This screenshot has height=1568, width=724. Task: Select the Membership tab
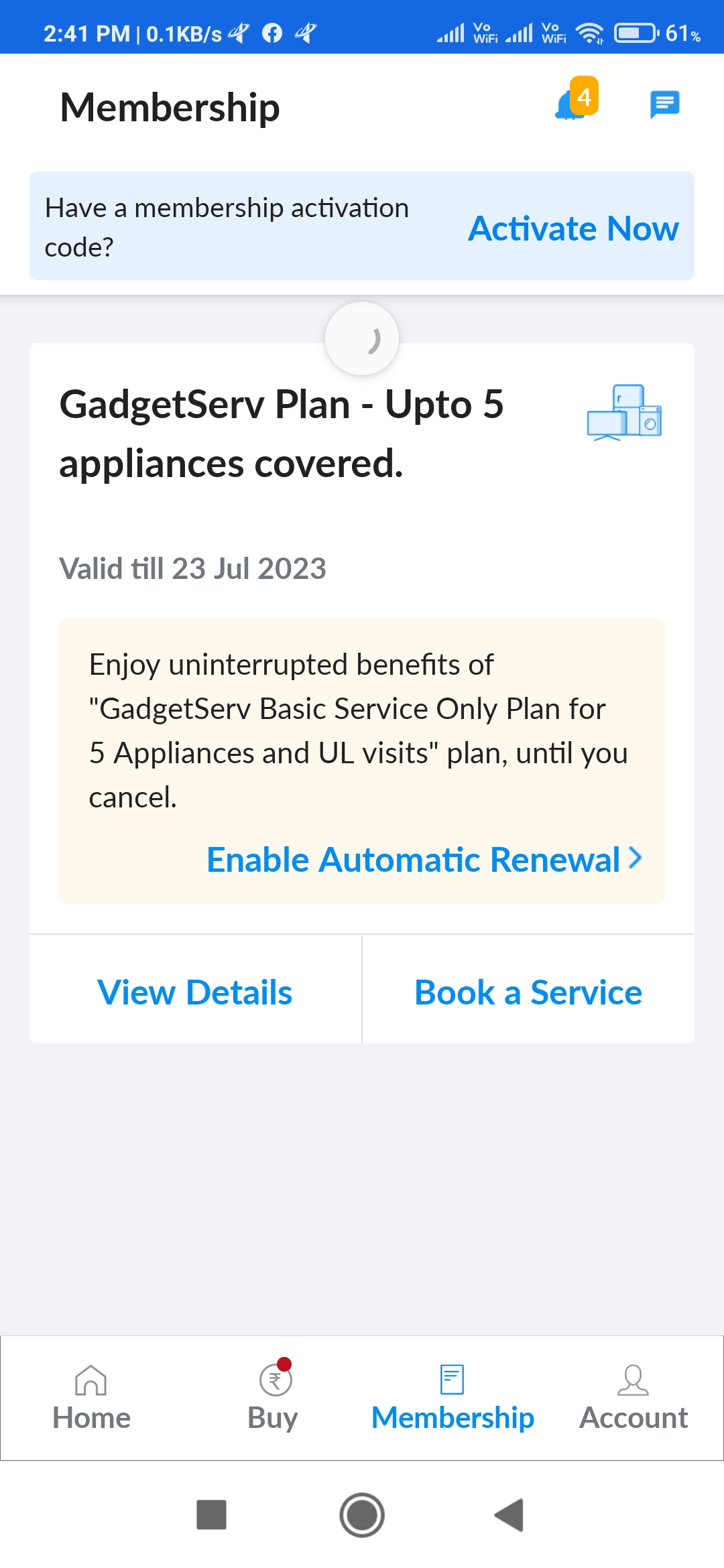pyautogui.click(x=452, y=1398)
